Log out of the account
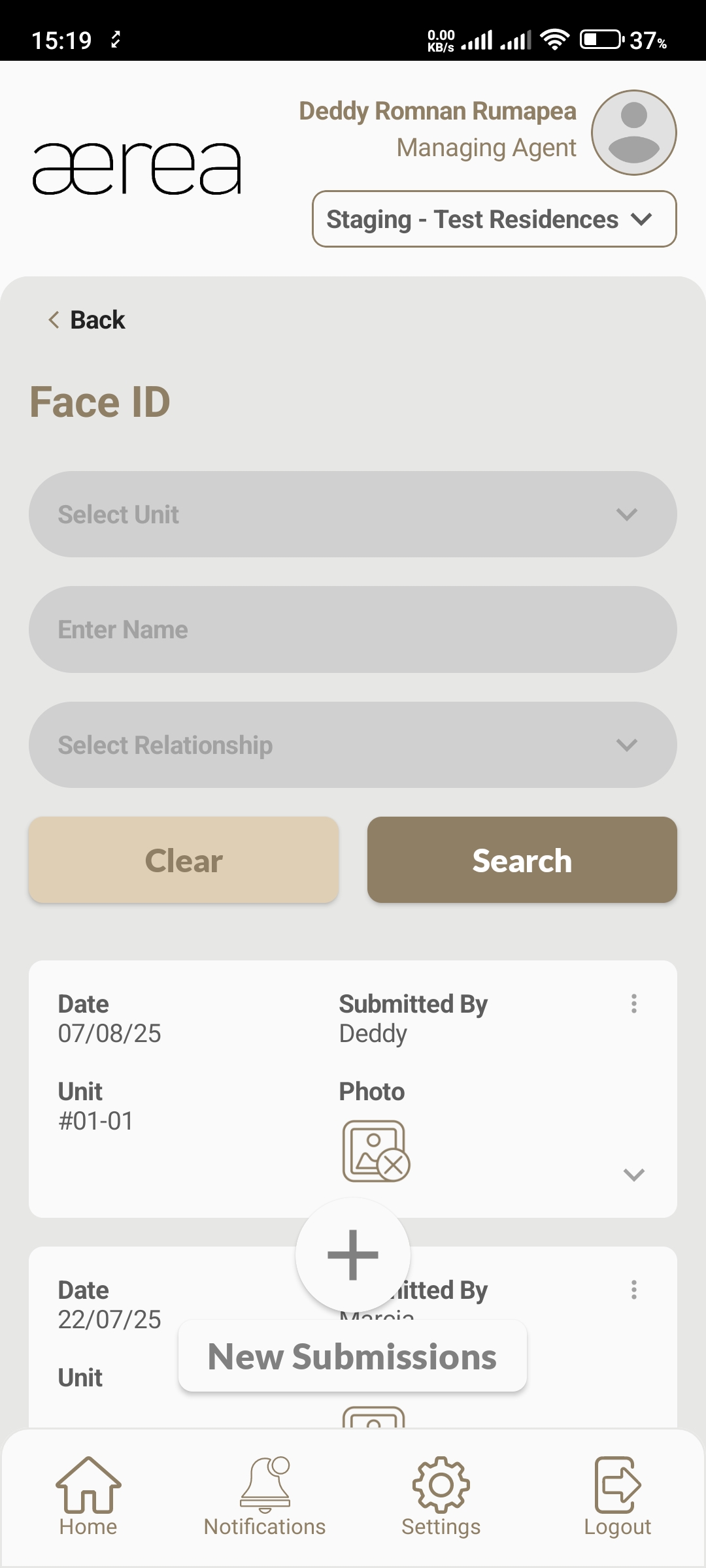 tap(618, 1496)
